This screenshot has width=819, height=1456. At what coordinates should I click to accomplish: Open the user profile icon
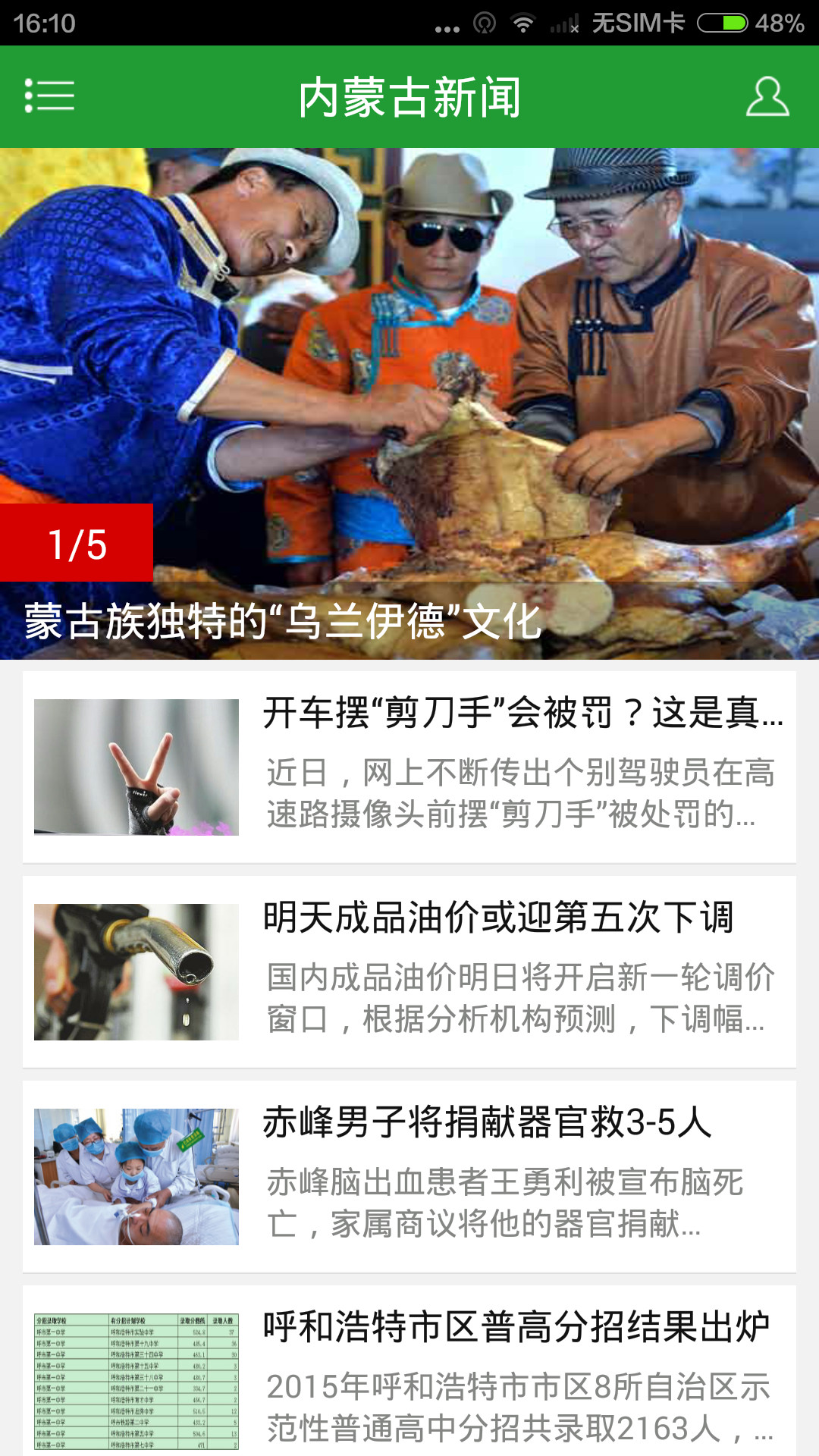(x=767, y=96)
